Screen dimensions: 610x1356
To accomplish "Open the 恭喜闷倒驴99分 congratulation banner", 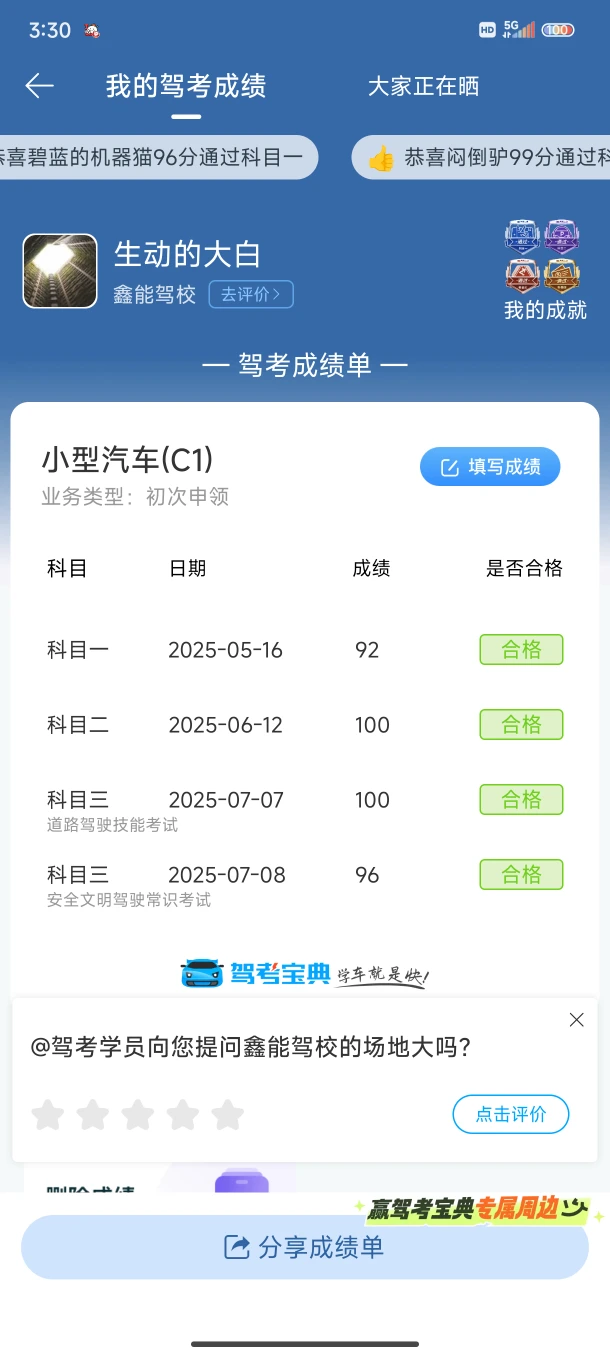I will click(481, 158).
